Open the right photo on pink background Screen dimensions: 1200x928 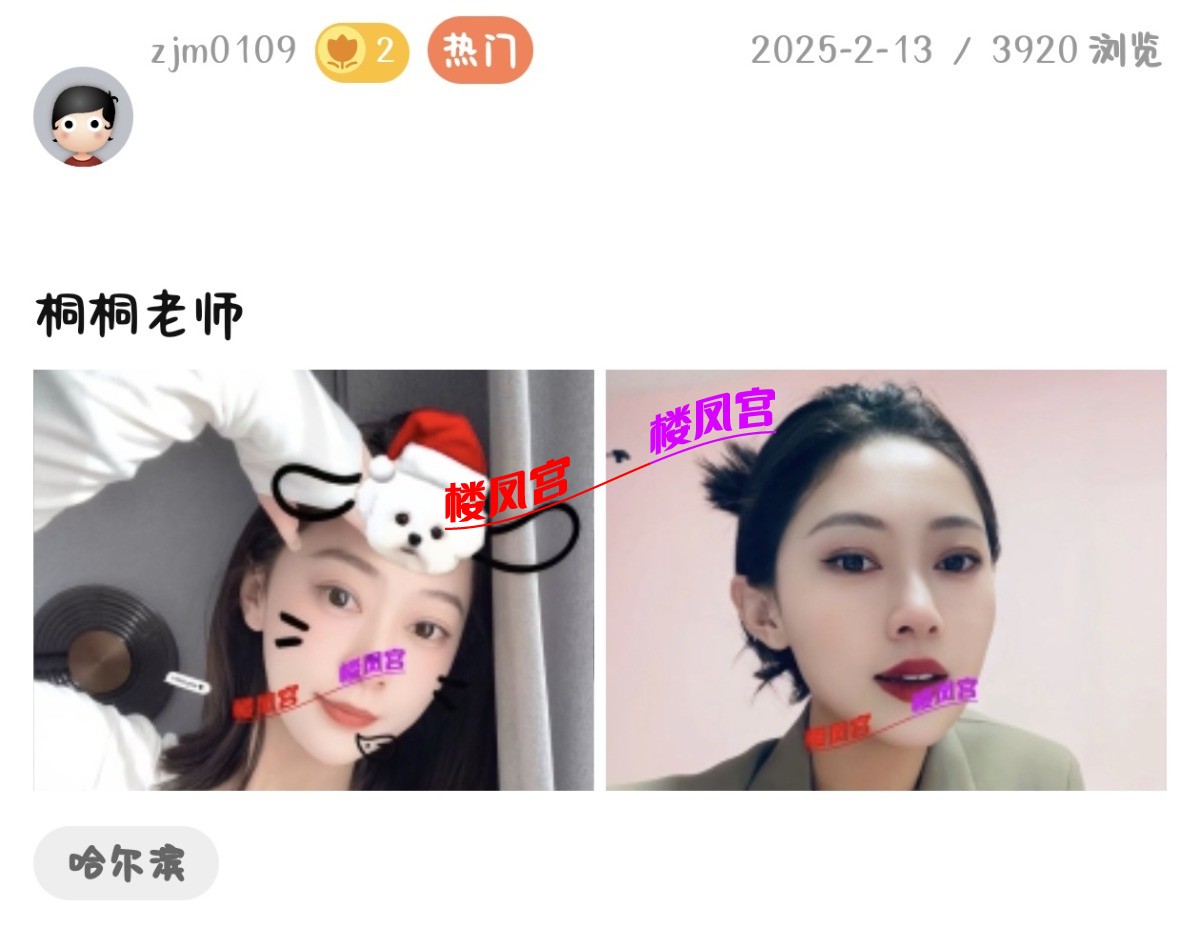886,580
